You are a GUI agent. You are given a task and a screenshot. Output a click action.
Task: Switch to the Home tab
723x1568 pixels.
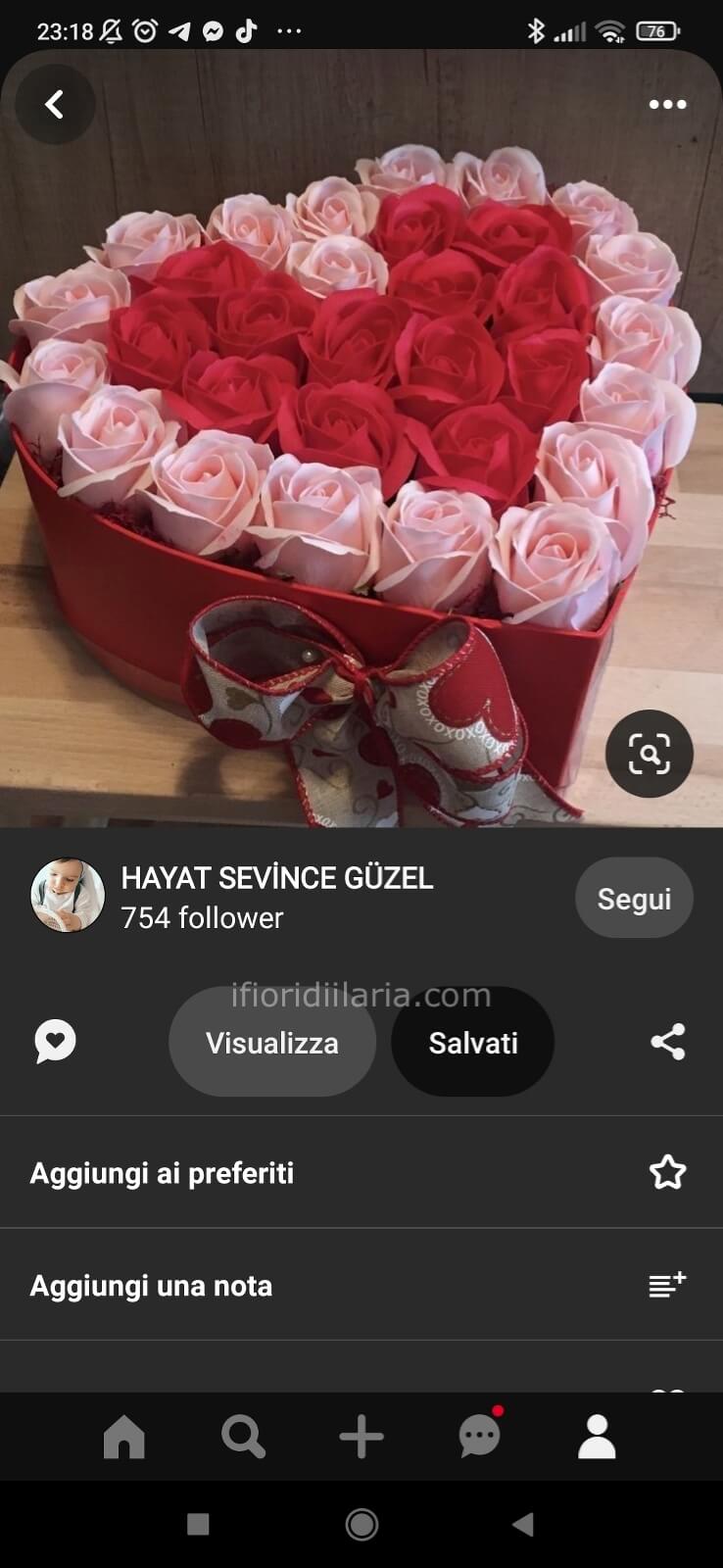tap(124, 1437)
